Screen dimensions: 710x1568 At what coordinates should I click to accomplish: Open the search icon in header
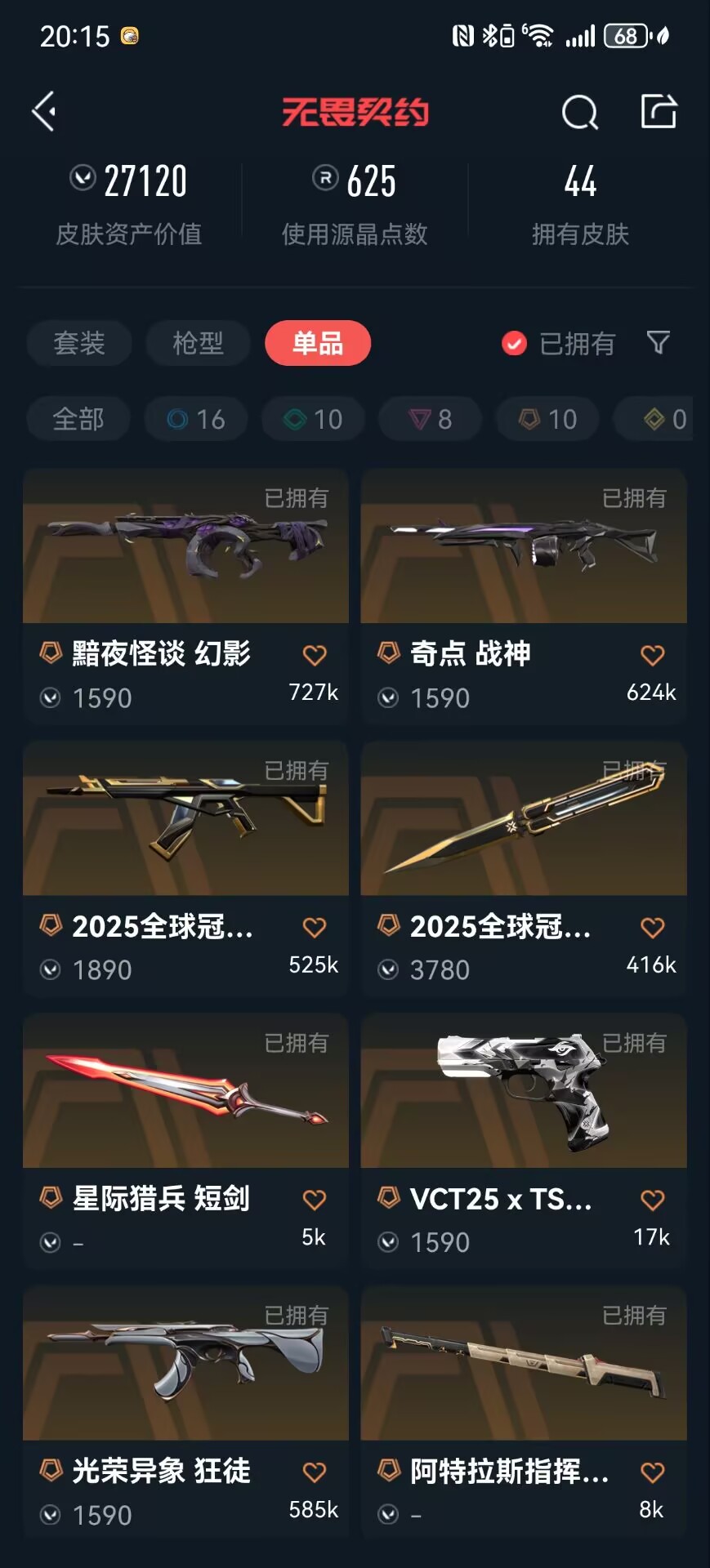pyautogui.click(x=579, y=112)
